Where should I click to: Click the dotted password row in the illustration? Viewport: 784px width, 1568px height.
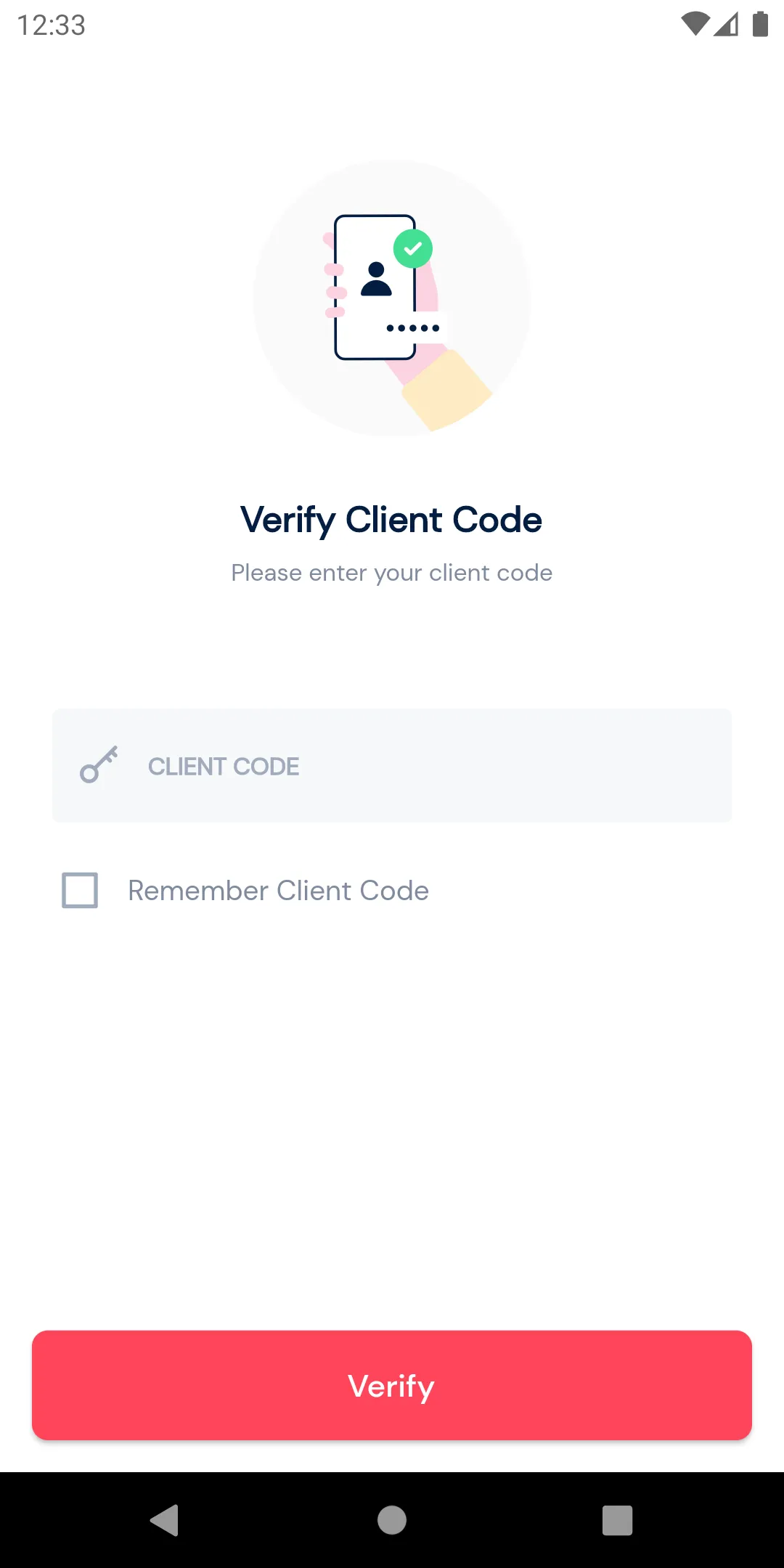414,327
